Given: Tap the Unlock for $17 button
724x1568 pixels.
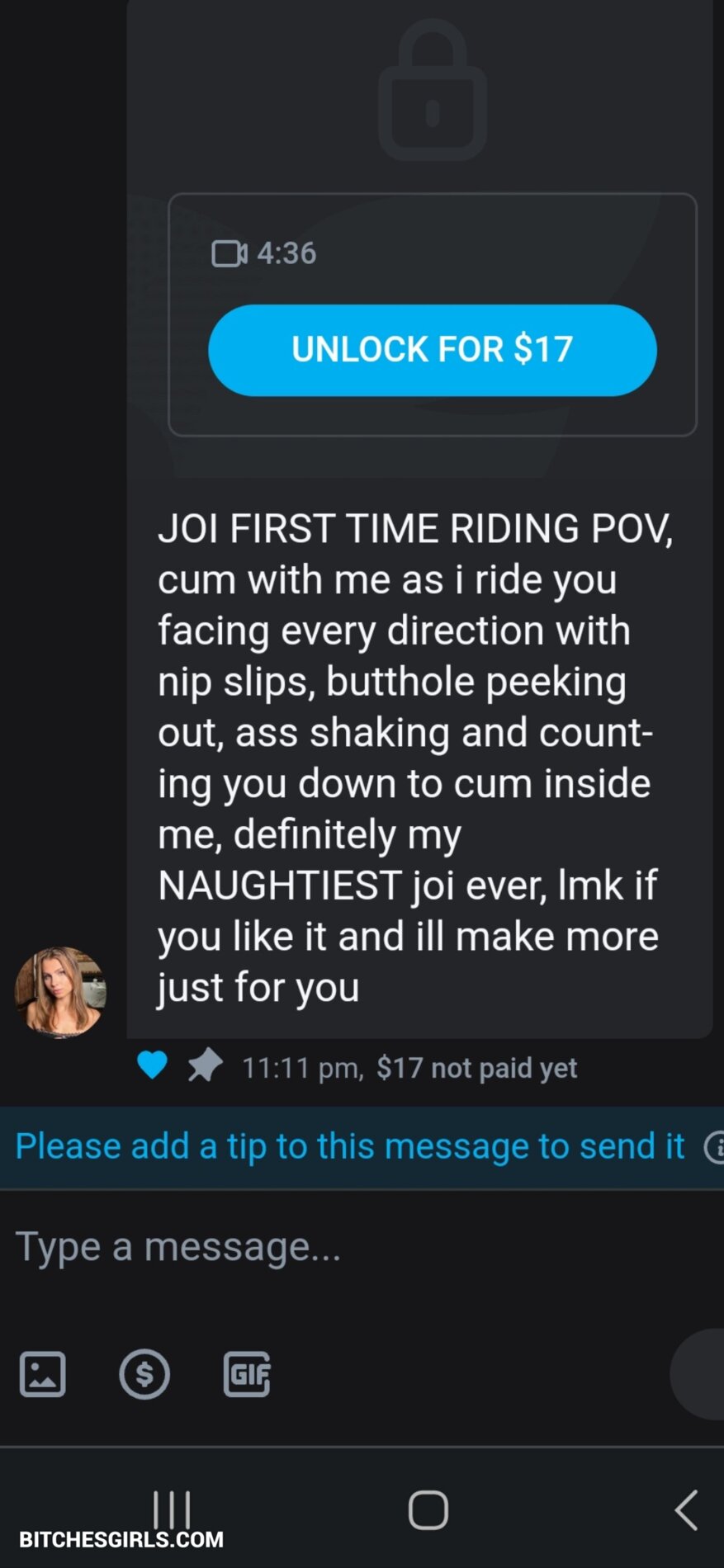Looking at the screenshot, I should [x=432, y=350].
